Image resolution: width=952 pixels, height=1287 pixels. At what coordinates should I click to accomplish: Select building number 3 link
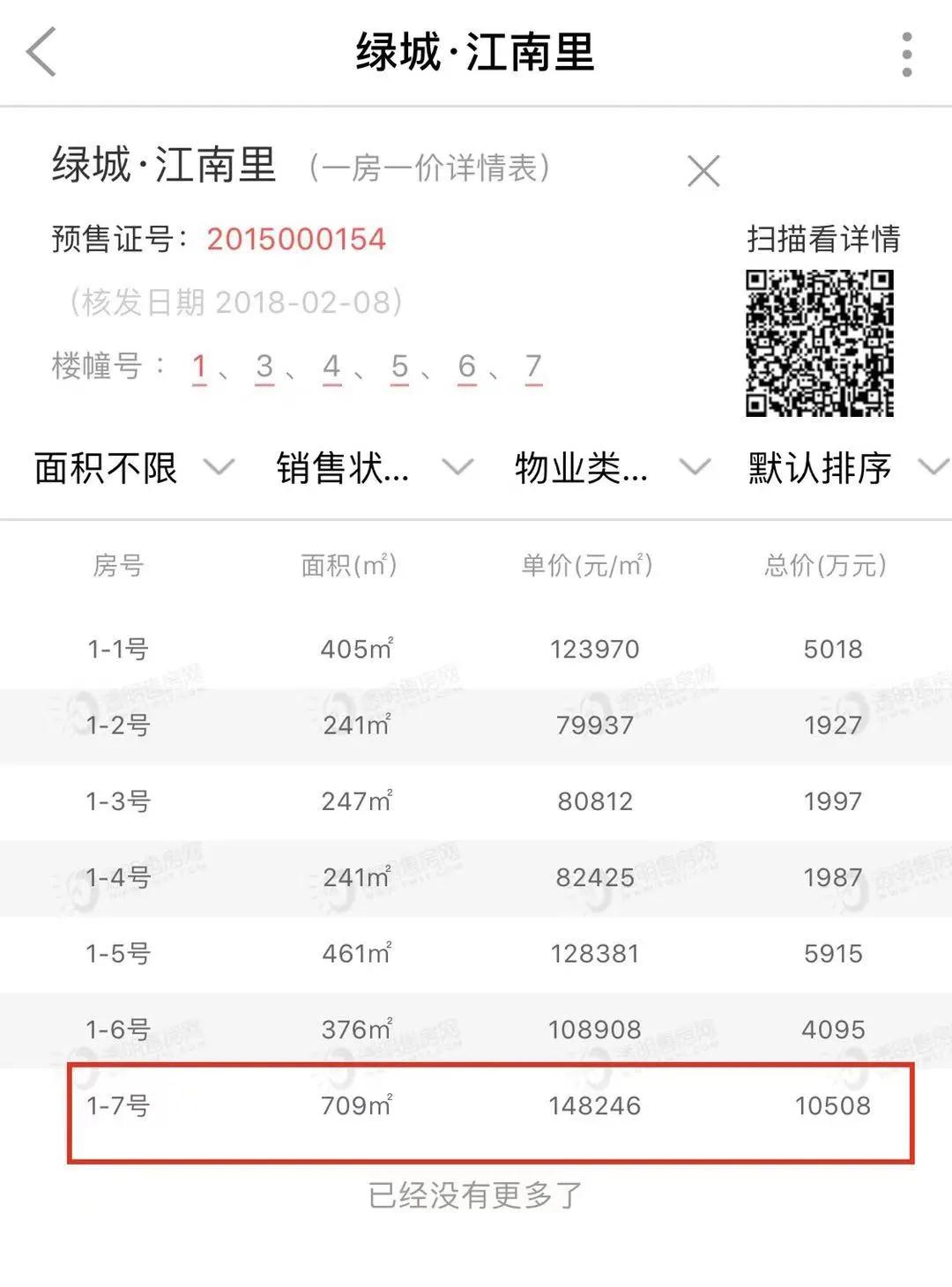pos(265,367)
